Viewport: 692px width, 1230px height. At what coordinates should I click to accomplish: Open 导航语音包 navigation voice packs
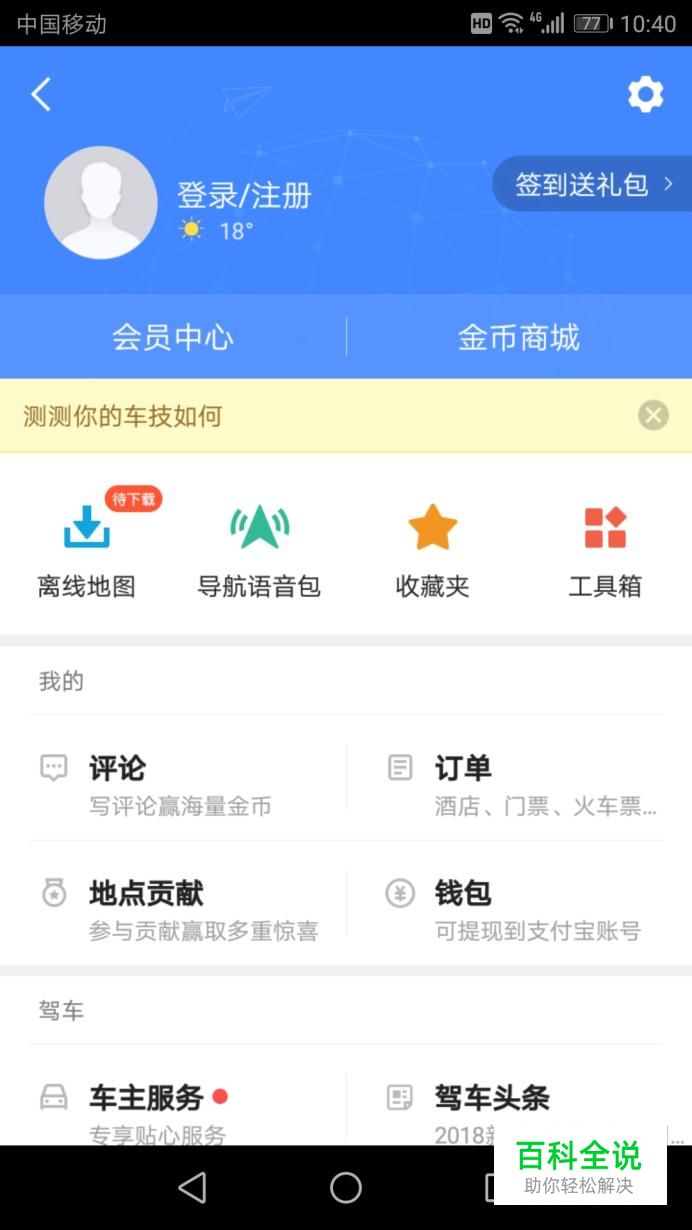point(259,550)
